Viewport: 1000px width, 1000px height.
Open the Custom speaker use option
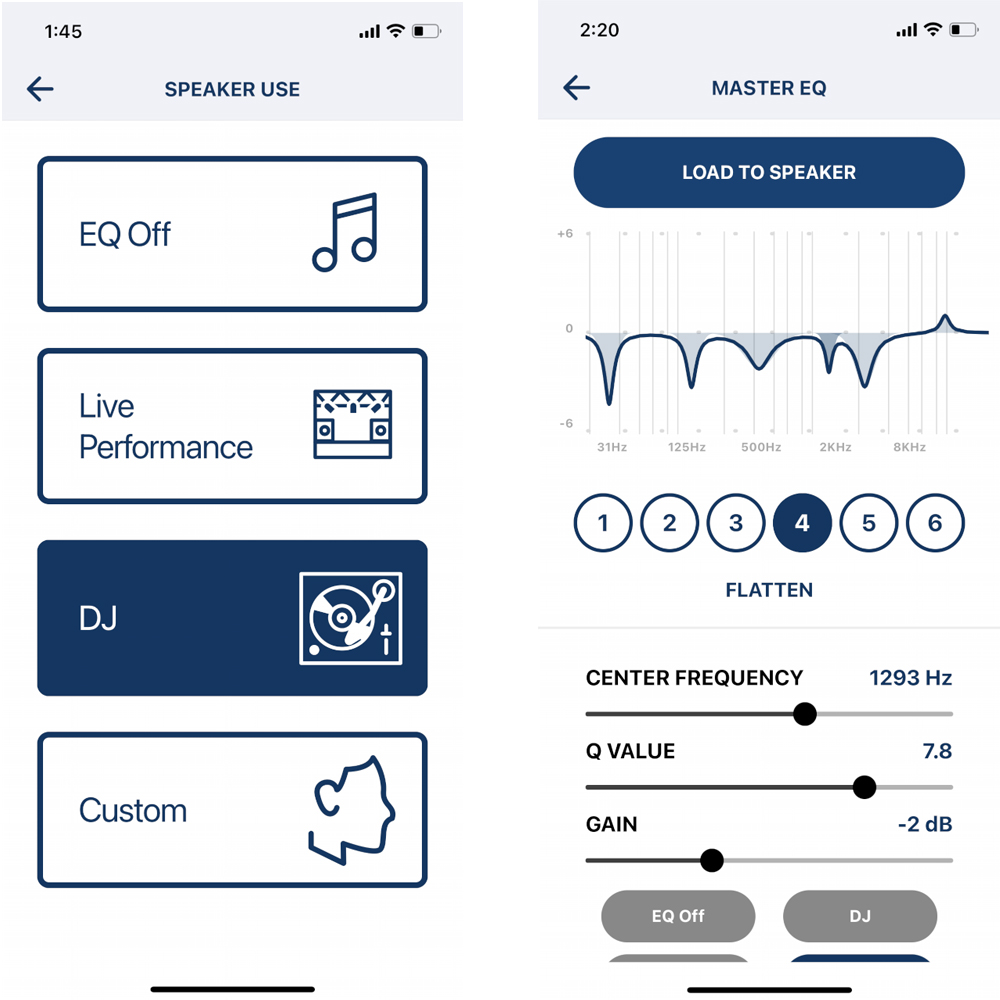[x=232, y=810]
